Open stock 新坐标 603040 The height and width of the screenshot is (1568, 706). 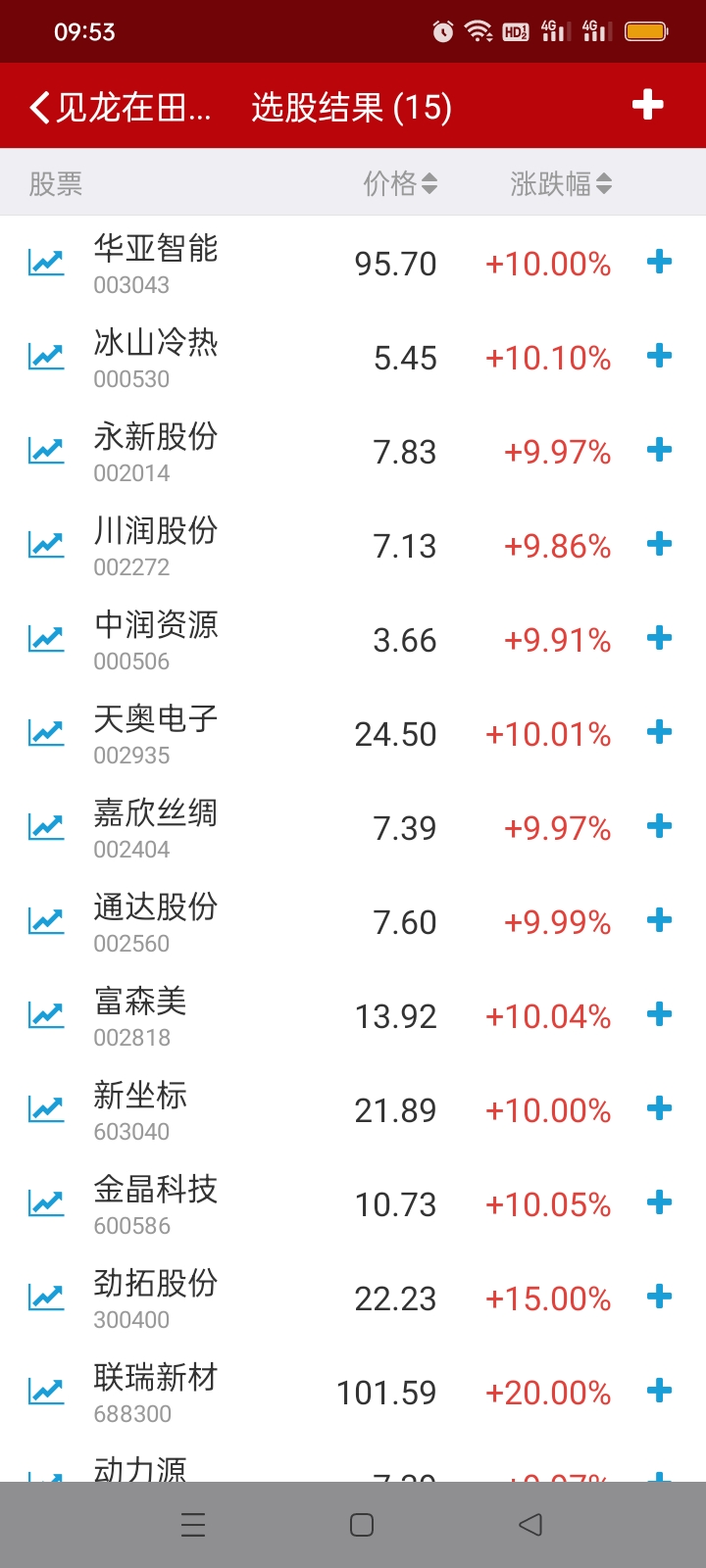pos(353,1109)
